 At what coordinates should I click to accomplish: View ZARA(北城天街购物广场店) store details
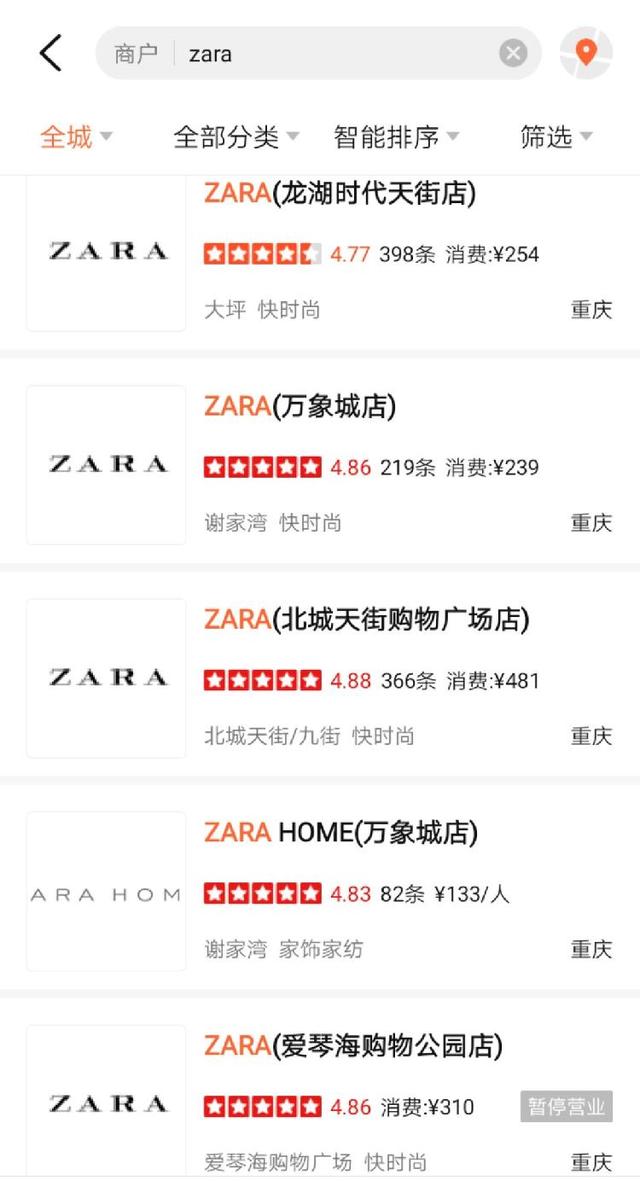pyautogui.click(x=320, y=678)
